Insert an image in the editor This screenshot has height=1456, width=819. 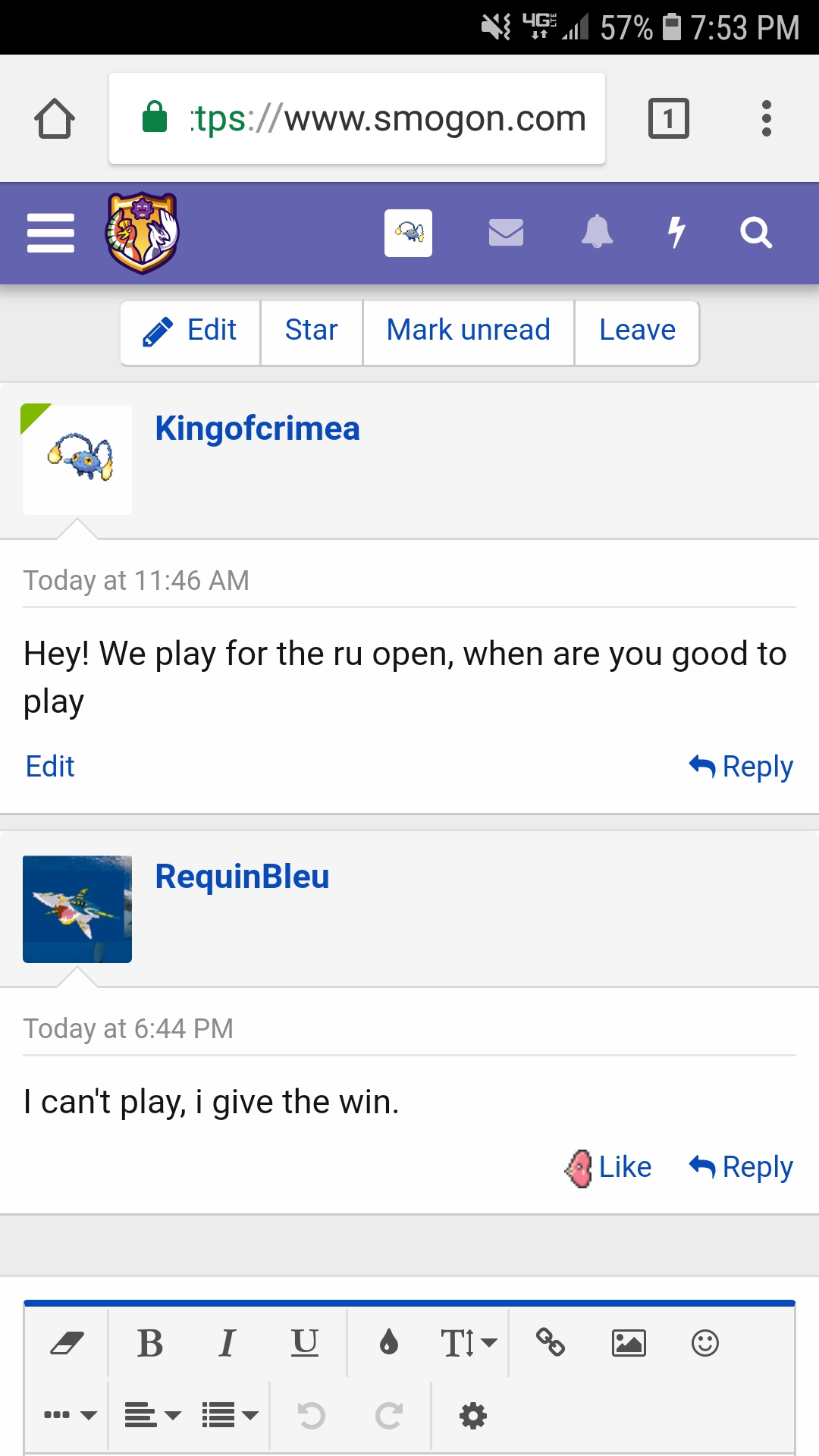click(629, 1343)
